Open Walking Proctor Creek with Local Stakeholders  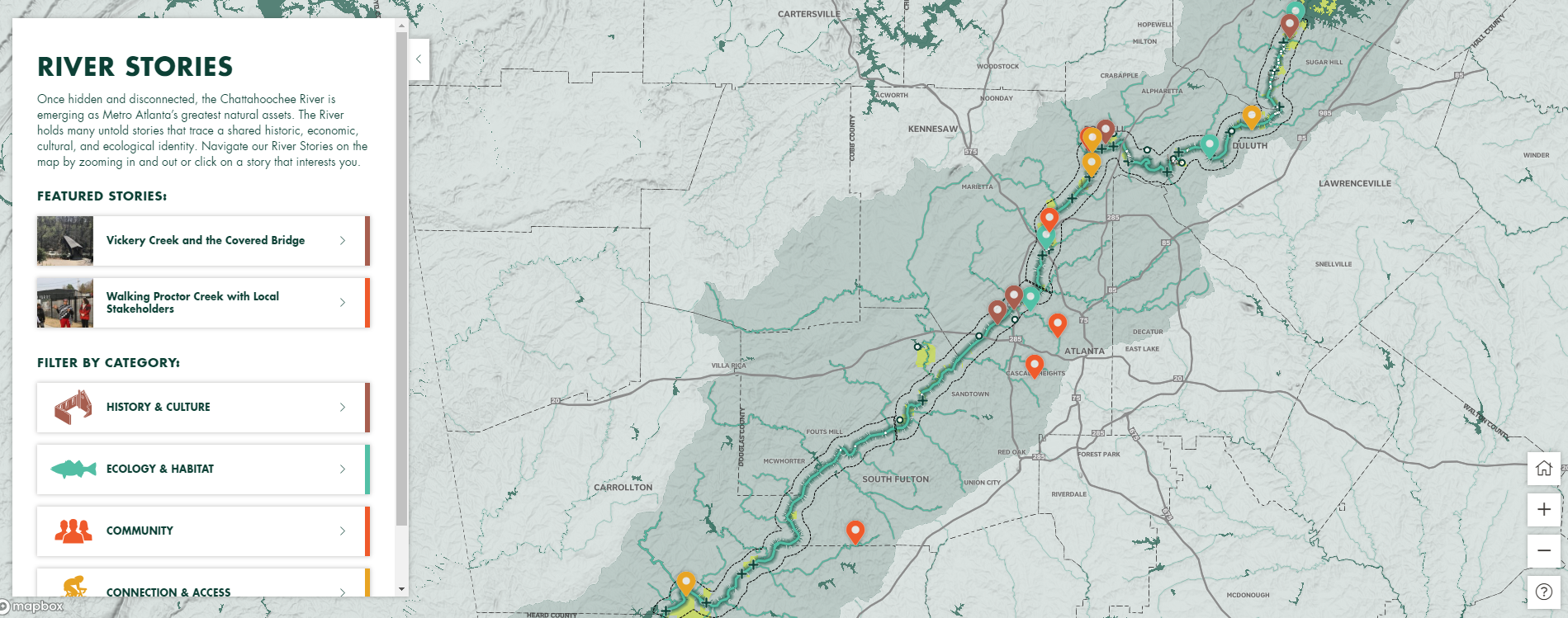tap(202, 303)
